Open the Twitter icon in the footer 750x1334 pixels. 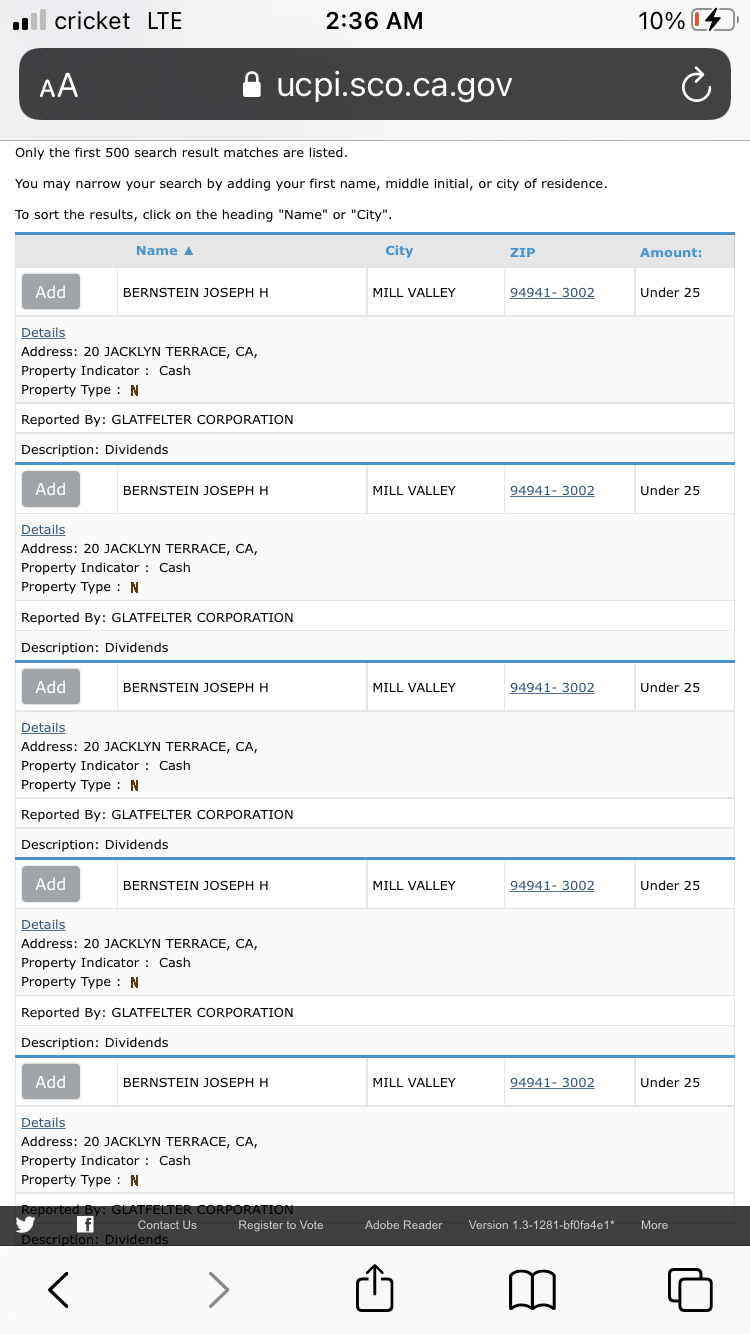pyautogui.click(x=26, y=1224)
